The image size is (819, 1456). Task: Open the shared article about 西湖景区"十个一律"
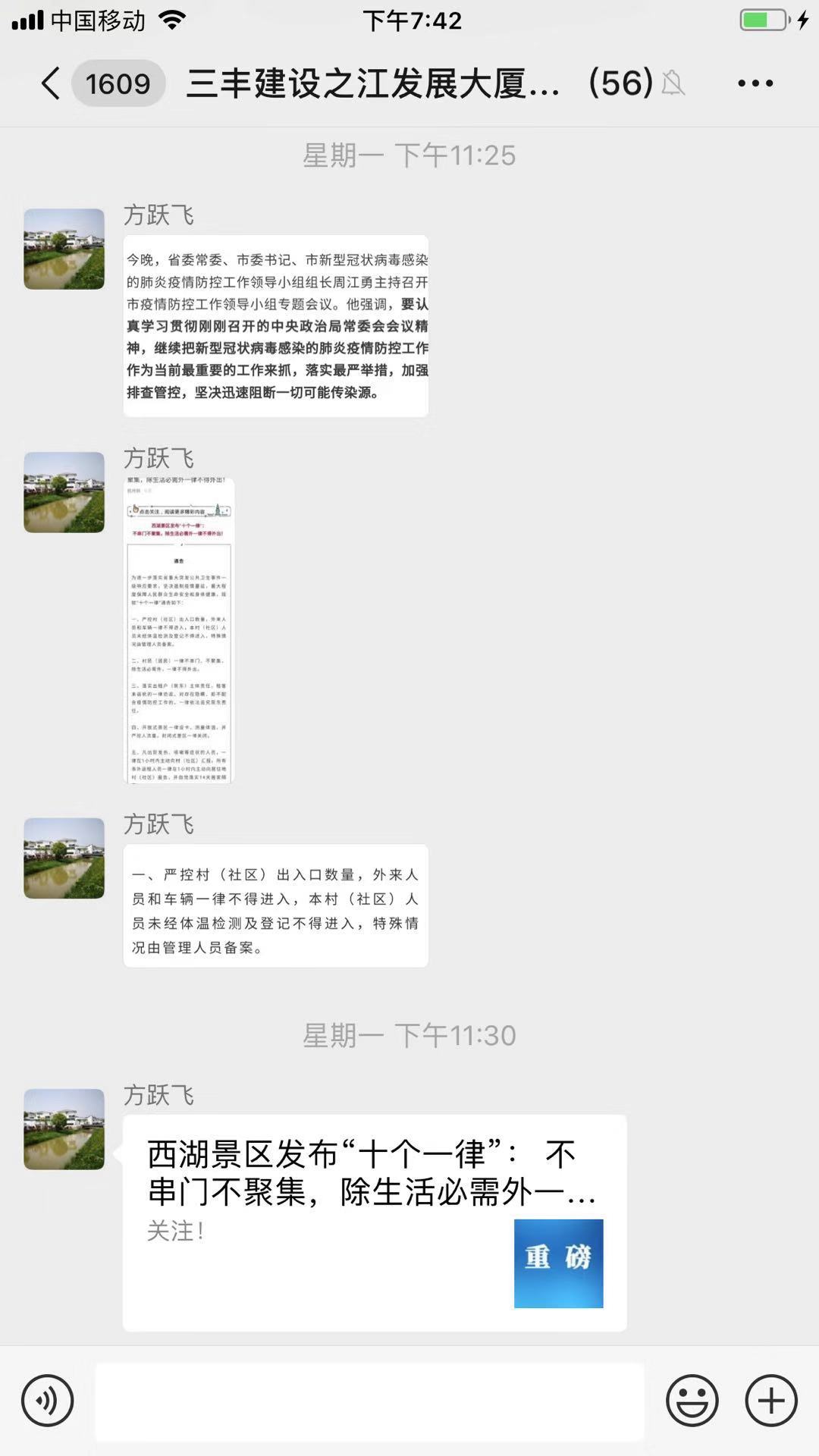(375, 1222)
